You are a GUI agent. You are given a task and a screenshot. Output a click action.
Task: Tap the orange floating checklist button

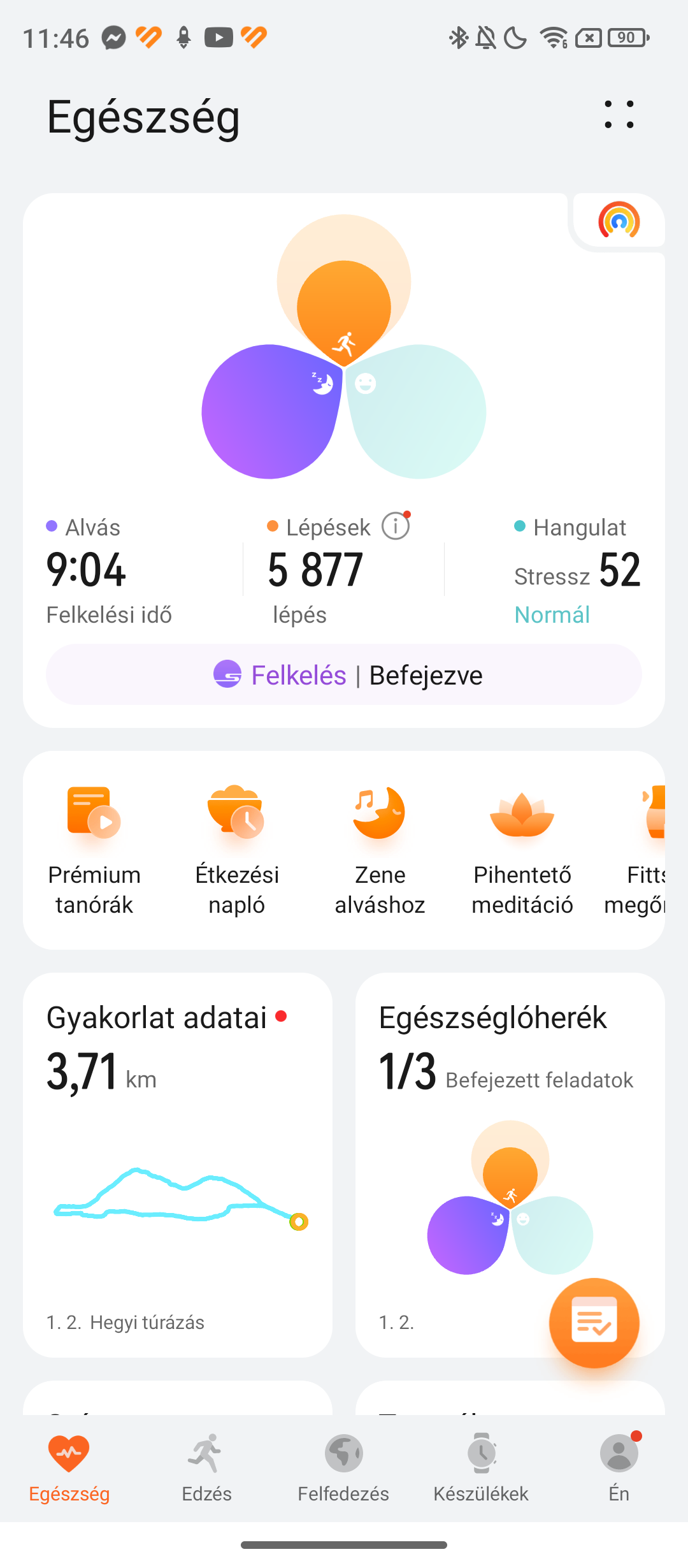coord(594,1323)
